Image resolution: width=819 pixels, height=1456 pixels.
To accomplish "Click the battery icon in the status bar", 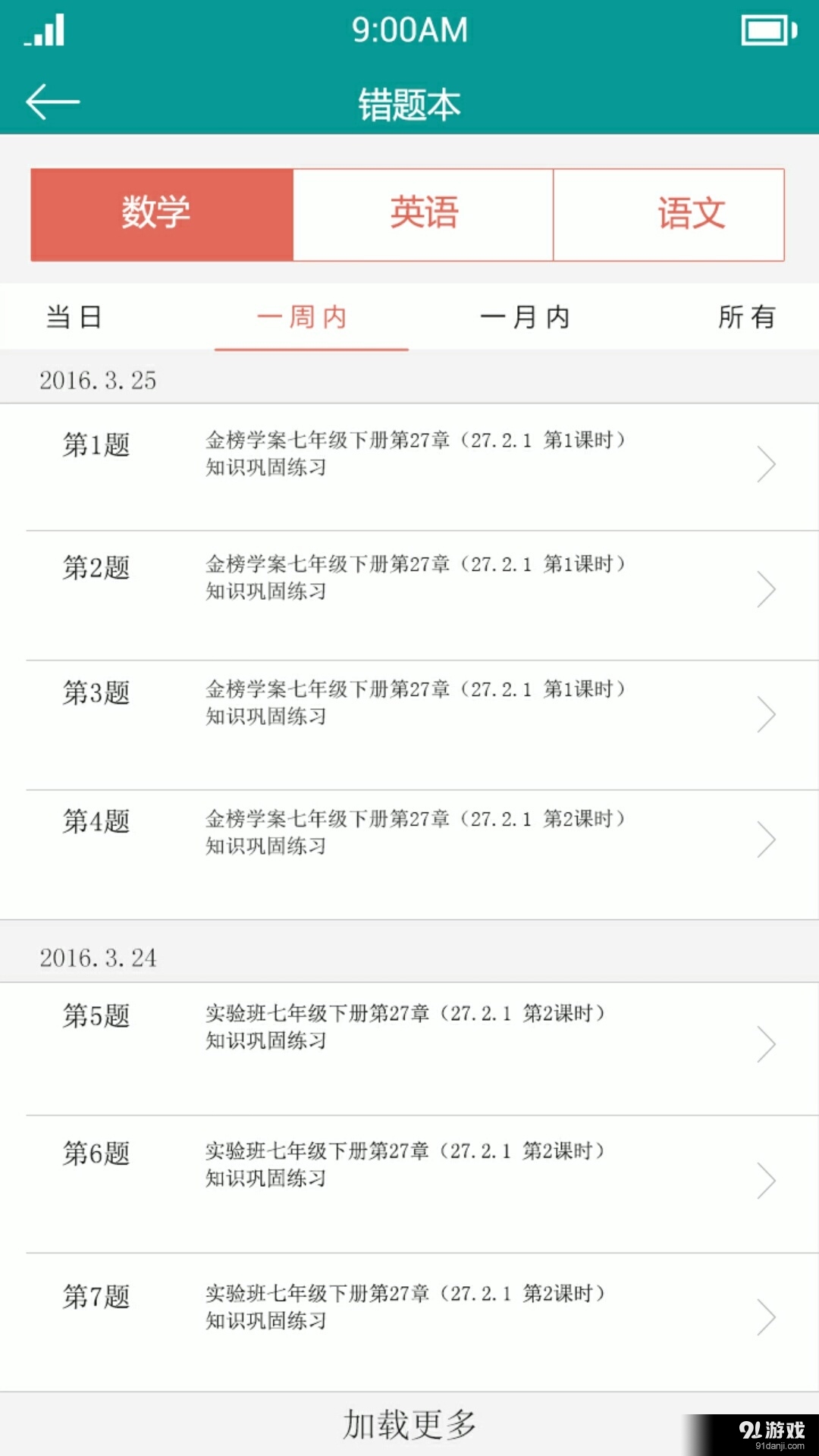I will tap(766, 30).
